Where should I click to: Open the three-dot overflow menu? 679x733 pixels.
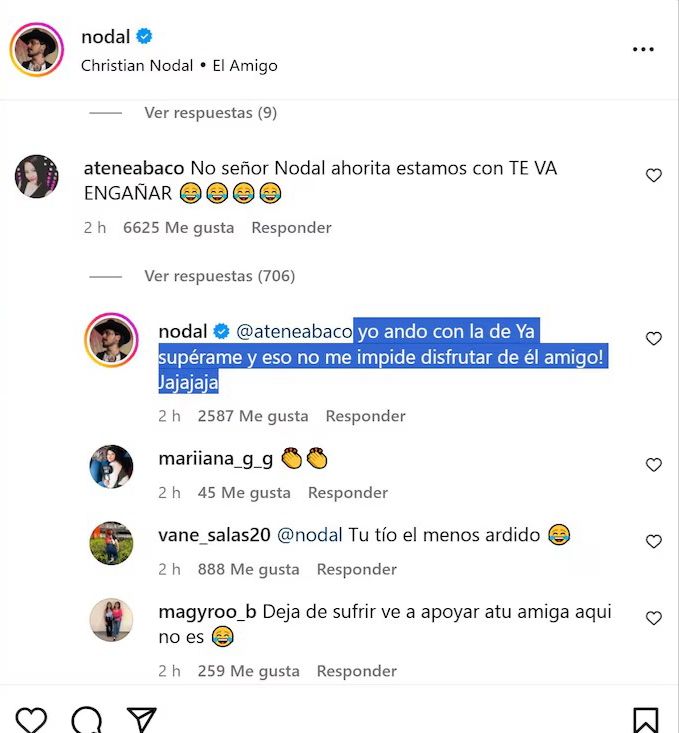pos(643,49)
